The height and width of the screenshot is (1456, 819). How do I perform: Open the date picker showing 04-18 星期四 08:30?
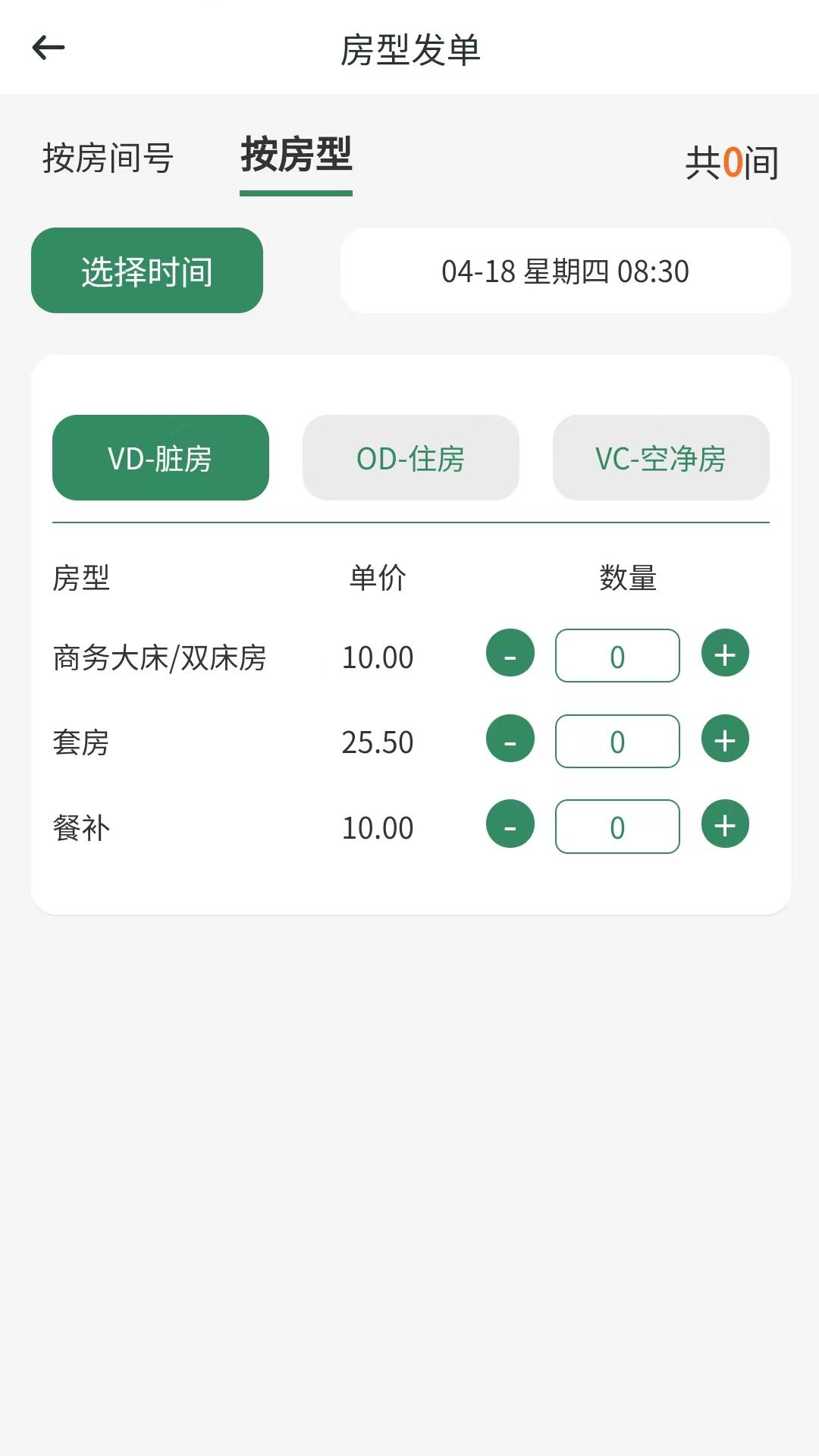(566, 271)
